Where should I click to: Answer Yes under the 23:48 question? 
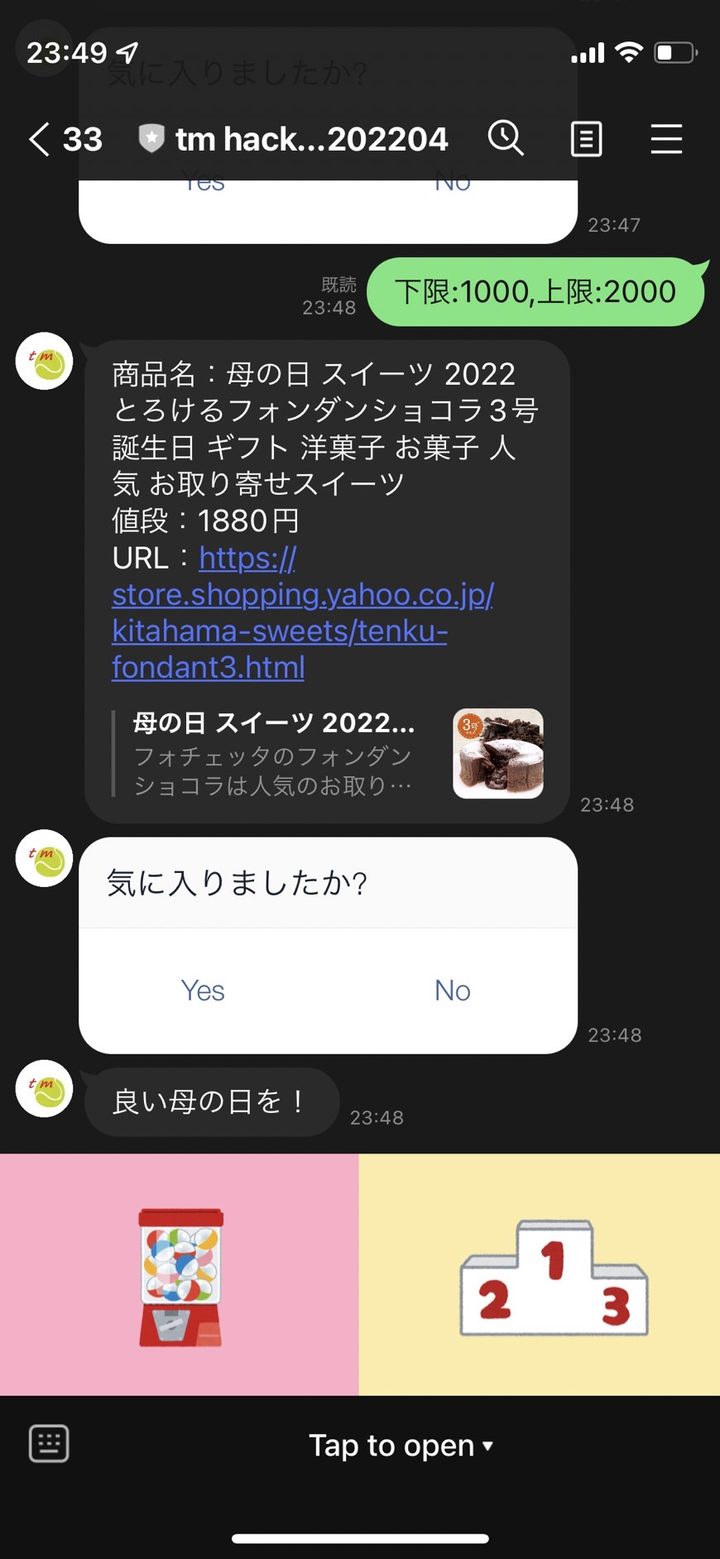(203, 990)
